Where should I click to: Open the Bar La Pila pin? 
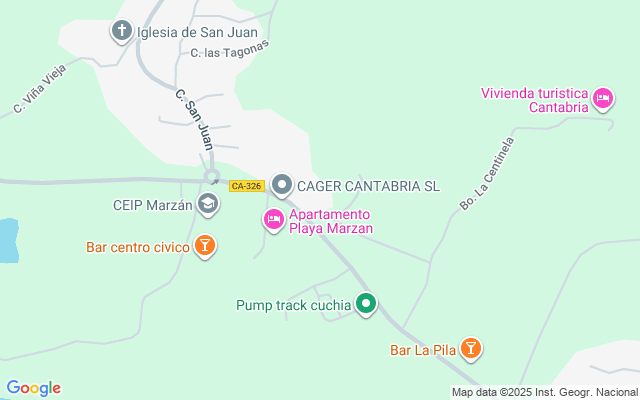point(471,349)
